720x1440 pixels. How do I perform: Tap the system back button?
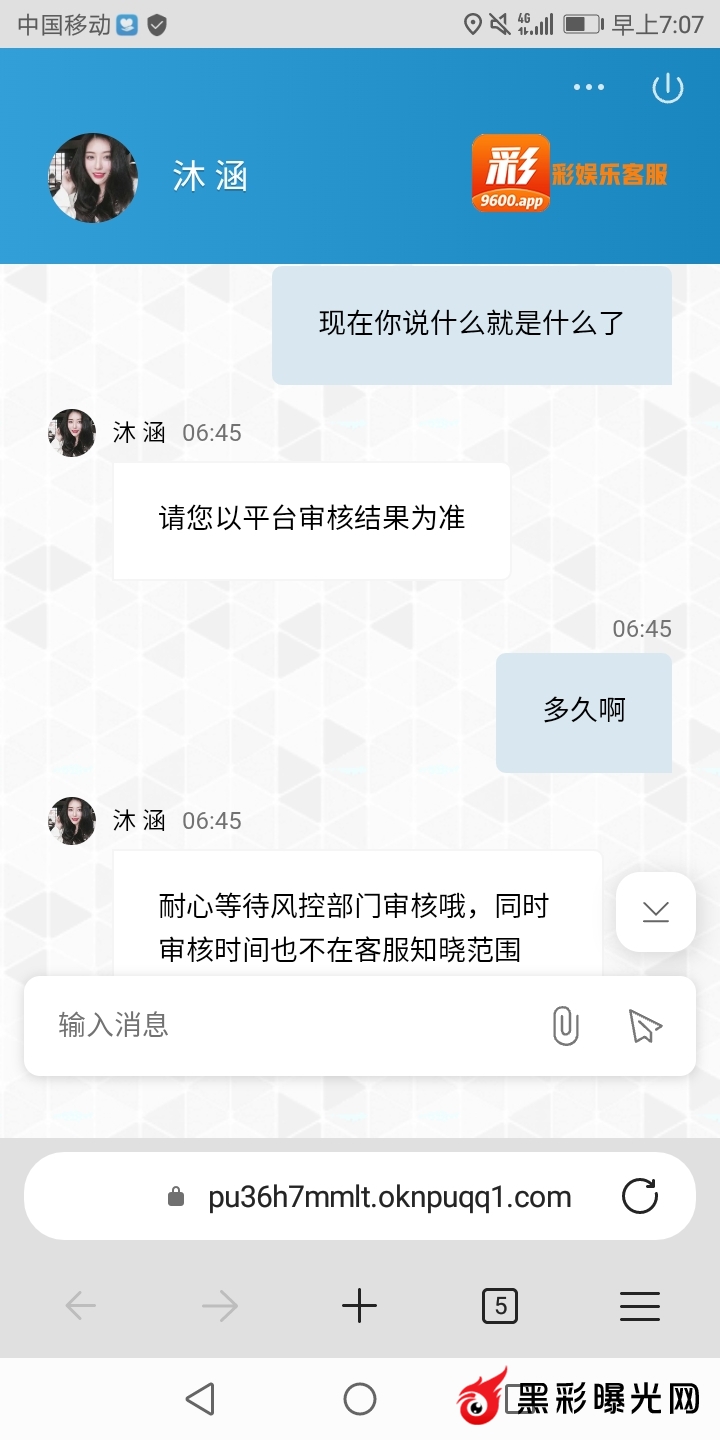[x=201, y=1399]
